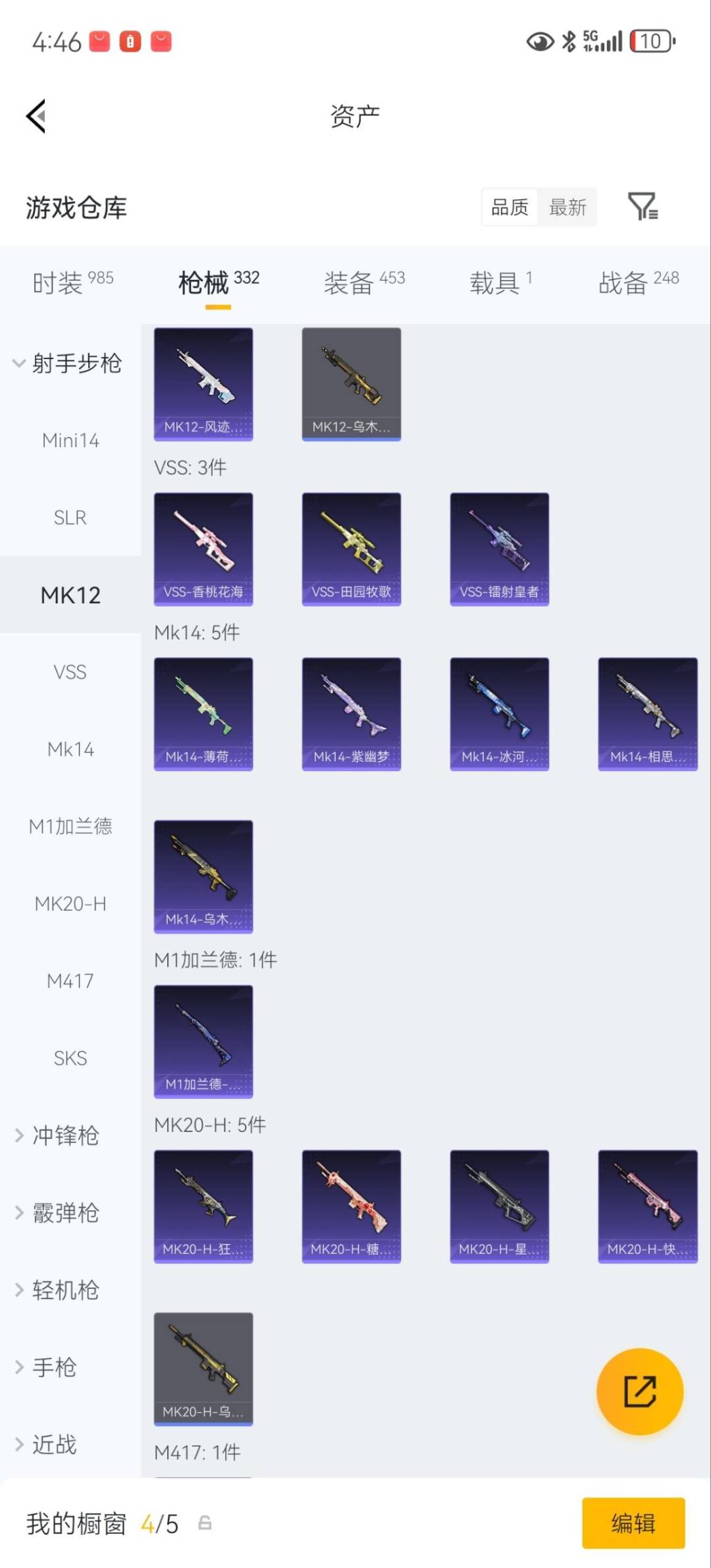The image size is (711, 1568).
Task: Sort inventory by 最新
Action: [x=567, y=207]
